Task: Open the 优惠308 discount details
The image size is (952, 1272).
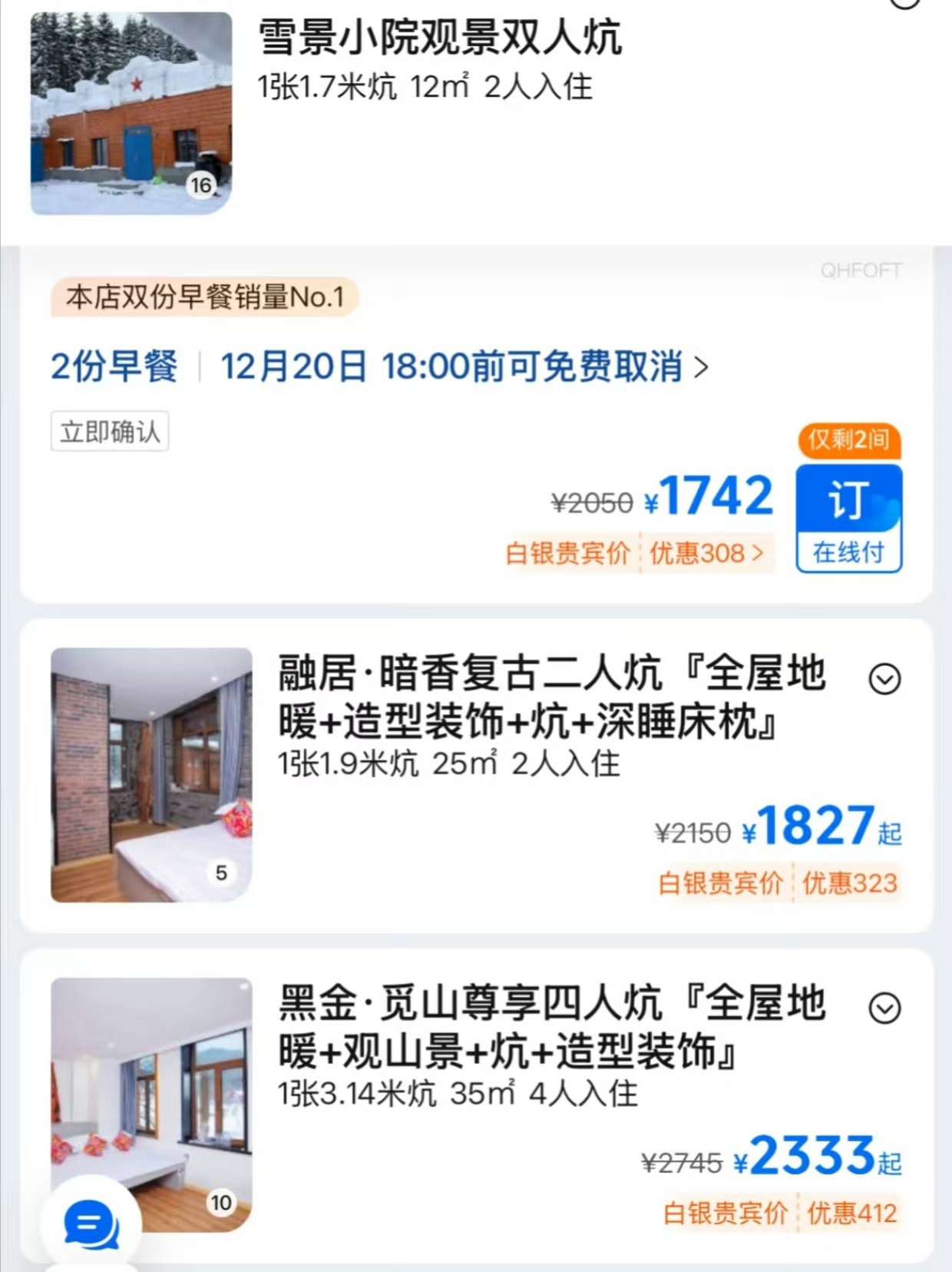Action: coord(706,553)
